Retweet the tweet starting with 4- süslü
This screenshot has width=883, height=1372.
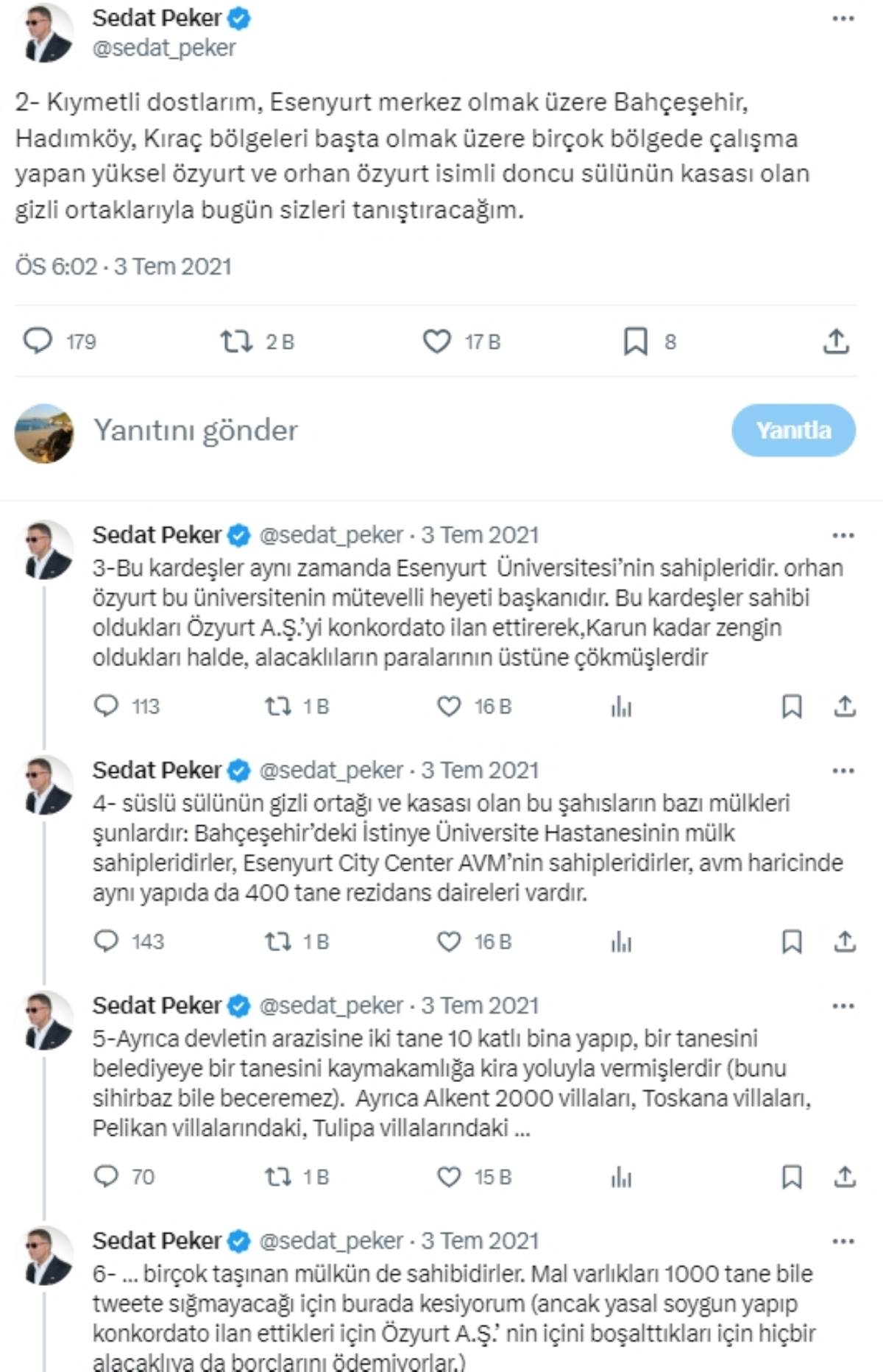click(278, 941)
